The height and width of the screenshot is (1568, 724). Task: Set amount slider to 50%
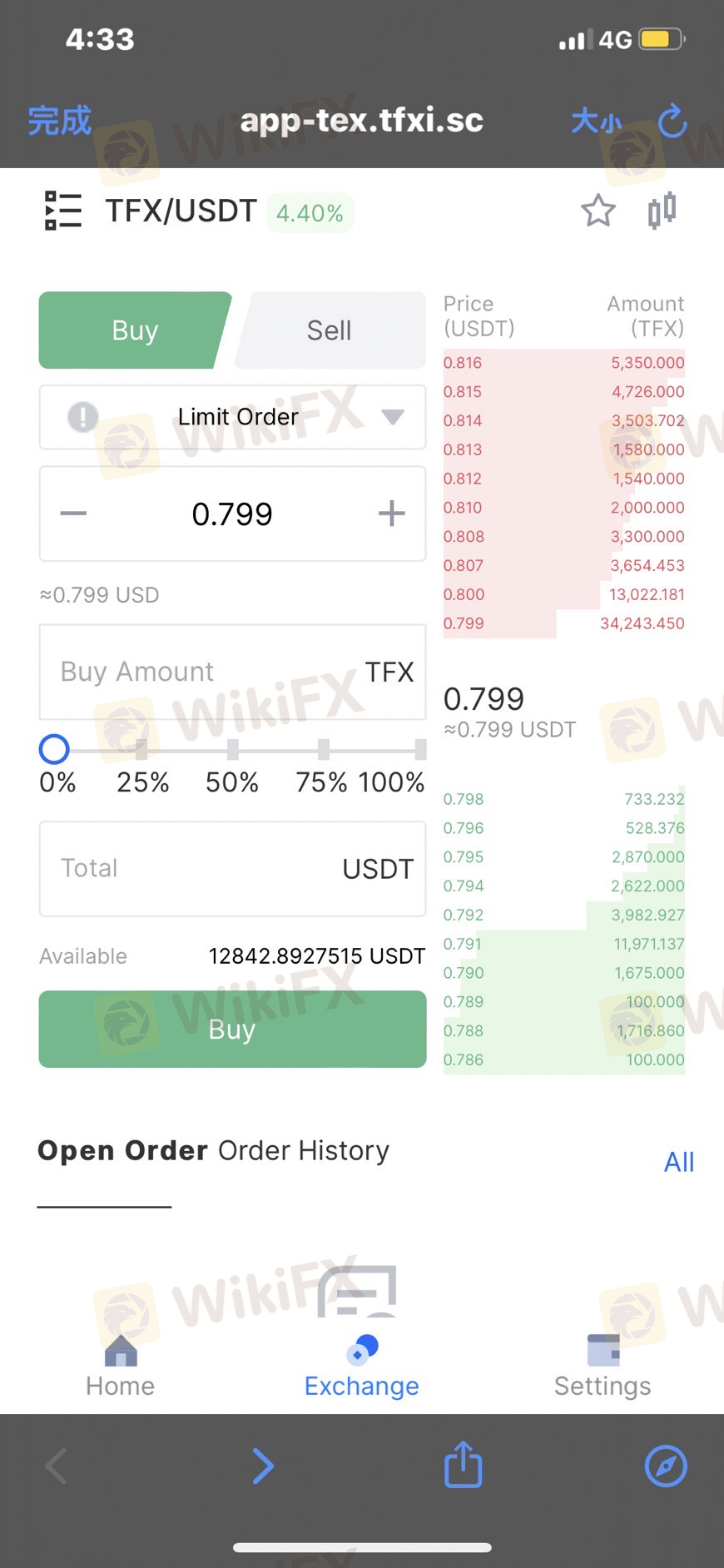tap(232, 750)
